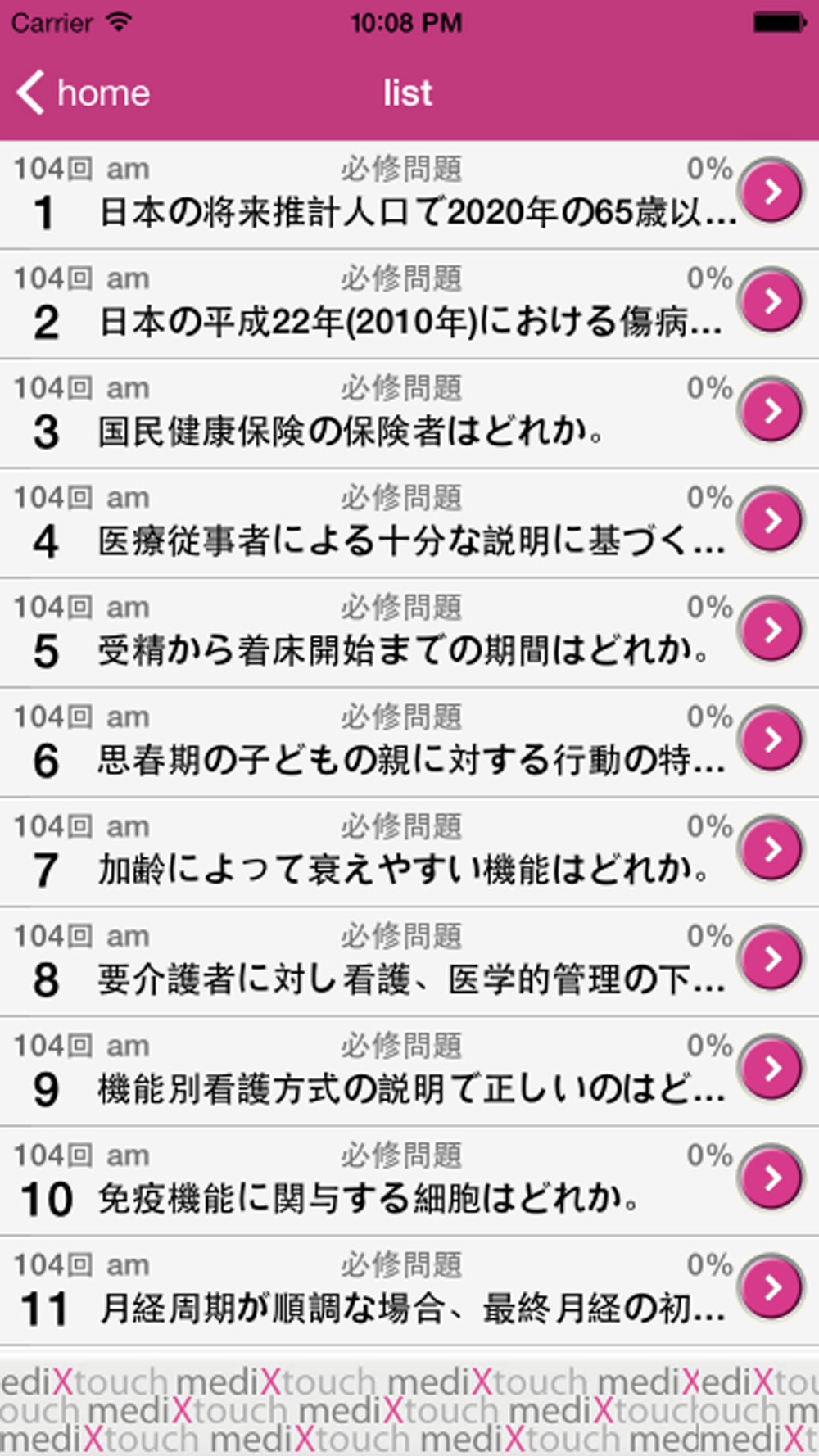Image resolution: width=819 pixels, height=1456 pixels.
Task: Tap the arrow icon for question 3
Action: pyautogui.click(x=770, y=411)
